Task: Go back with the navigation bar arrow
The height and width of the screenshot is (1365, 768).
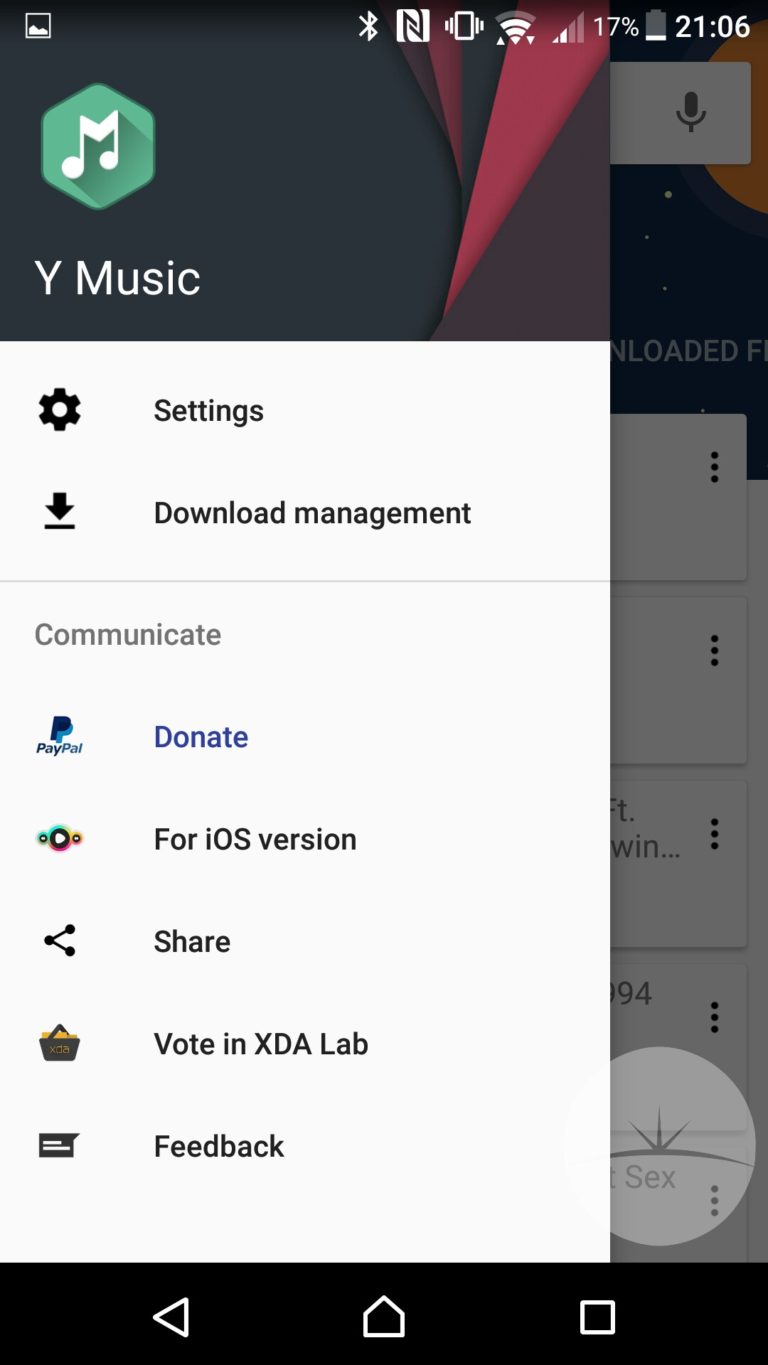Action: [171, 1316]
